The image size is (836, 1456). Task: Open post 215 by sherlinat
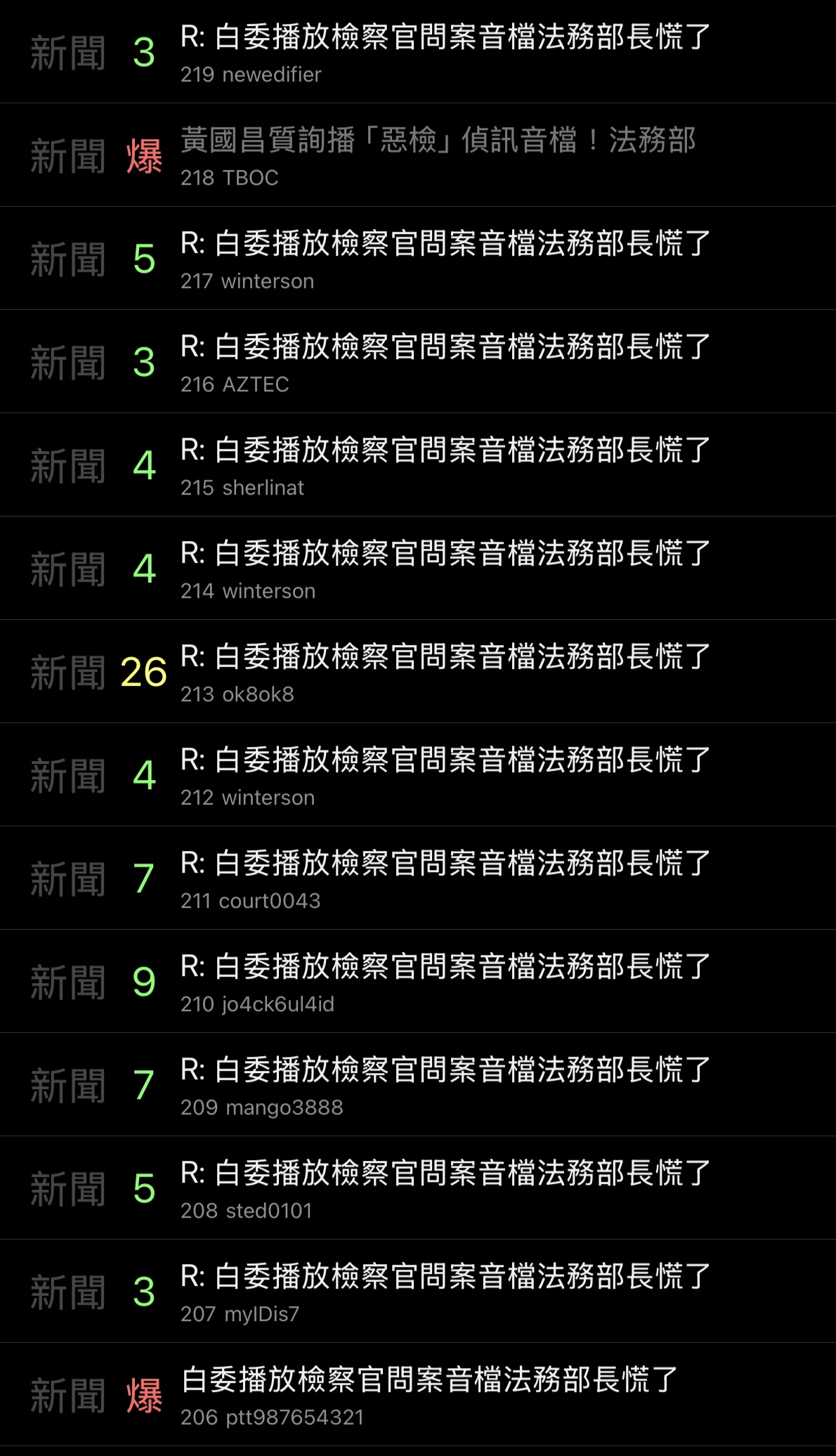pos(418,464)
